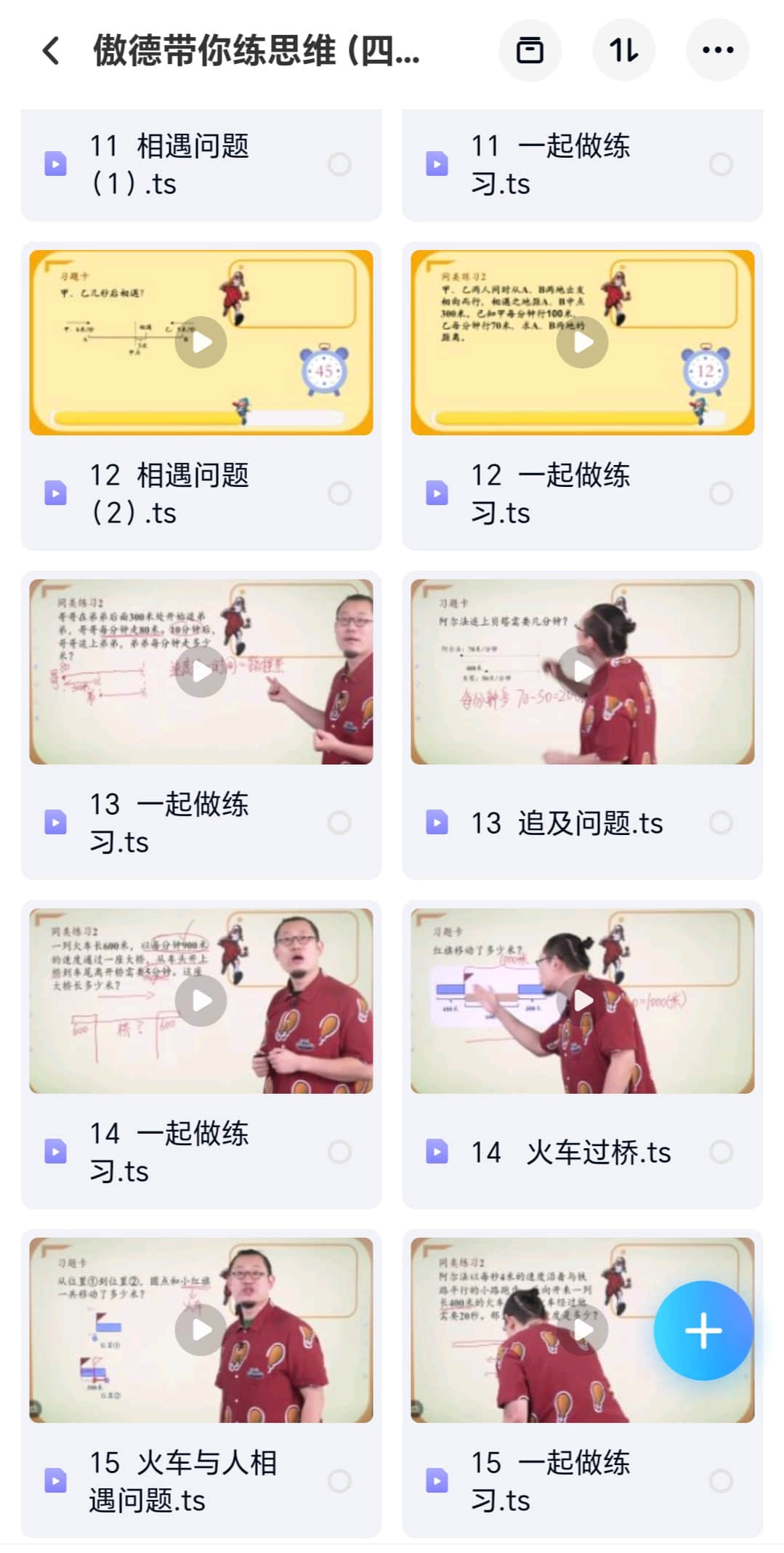Select the 15 火车与人相遇问题.ts file circle

pyautogui.click(x=339, y=1481)
